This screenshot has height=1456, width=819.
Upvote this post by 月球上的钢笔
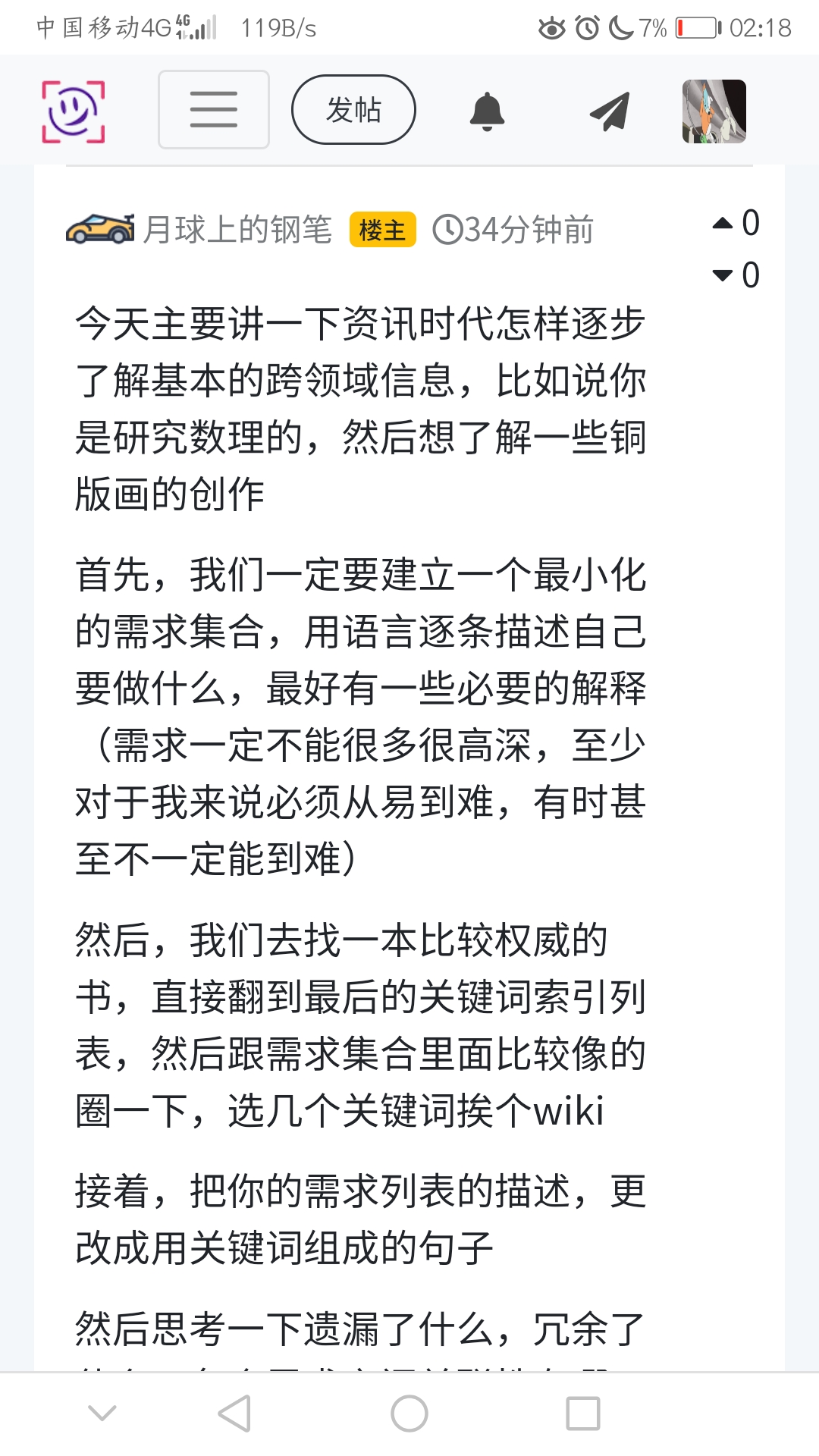pos(723,223)
